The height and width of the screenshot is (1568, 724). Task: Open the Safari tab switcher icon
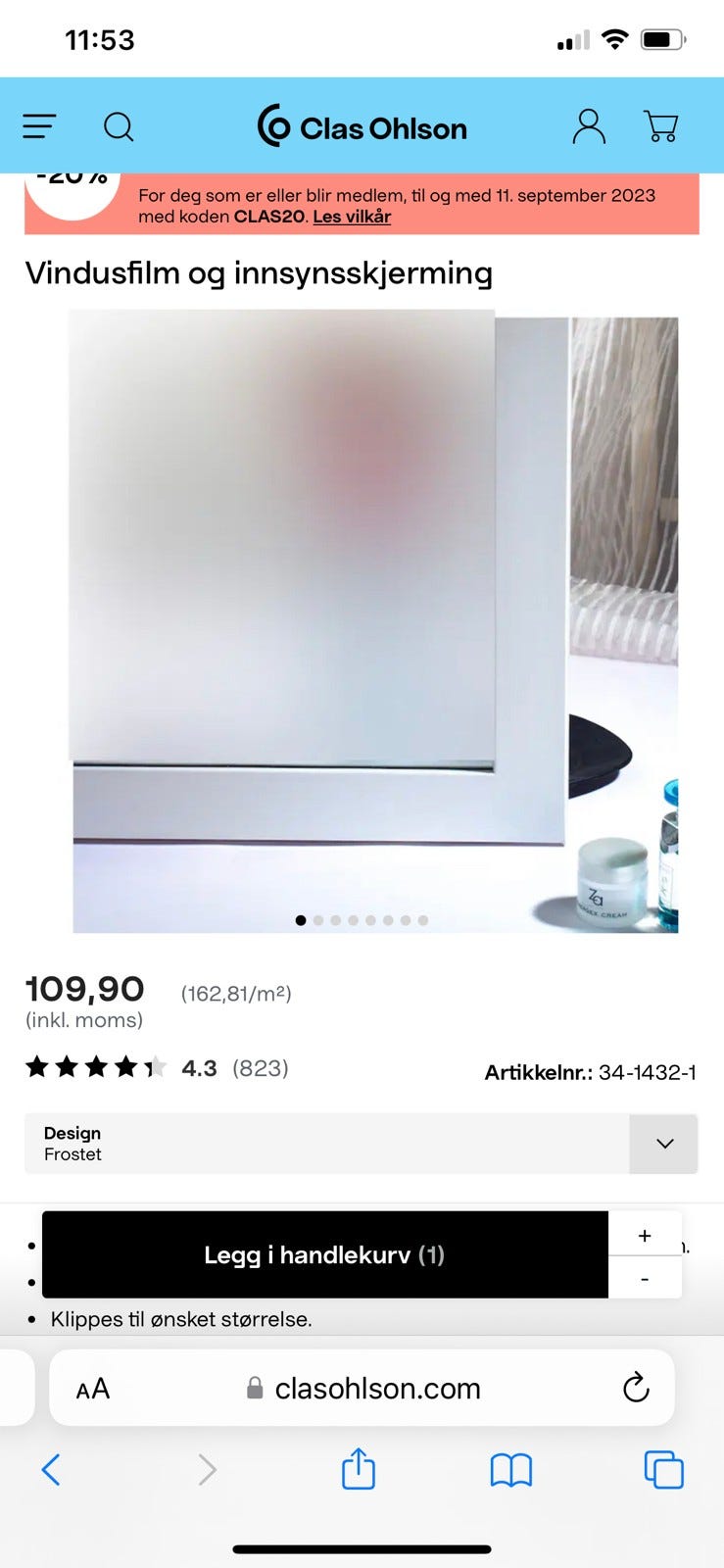click(x=662, y=1469)
